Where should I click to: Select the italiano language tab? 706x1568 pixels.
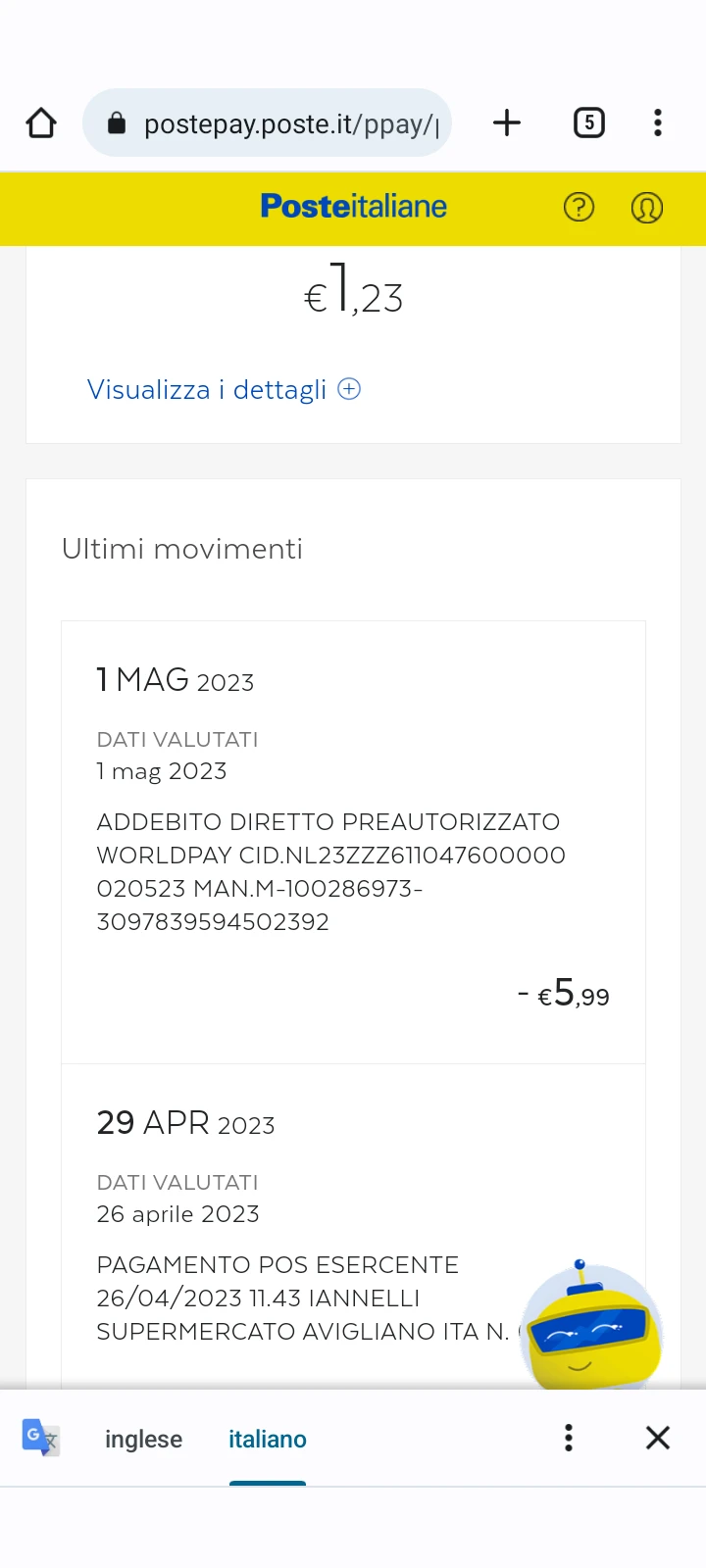(x=267, y=1439)
